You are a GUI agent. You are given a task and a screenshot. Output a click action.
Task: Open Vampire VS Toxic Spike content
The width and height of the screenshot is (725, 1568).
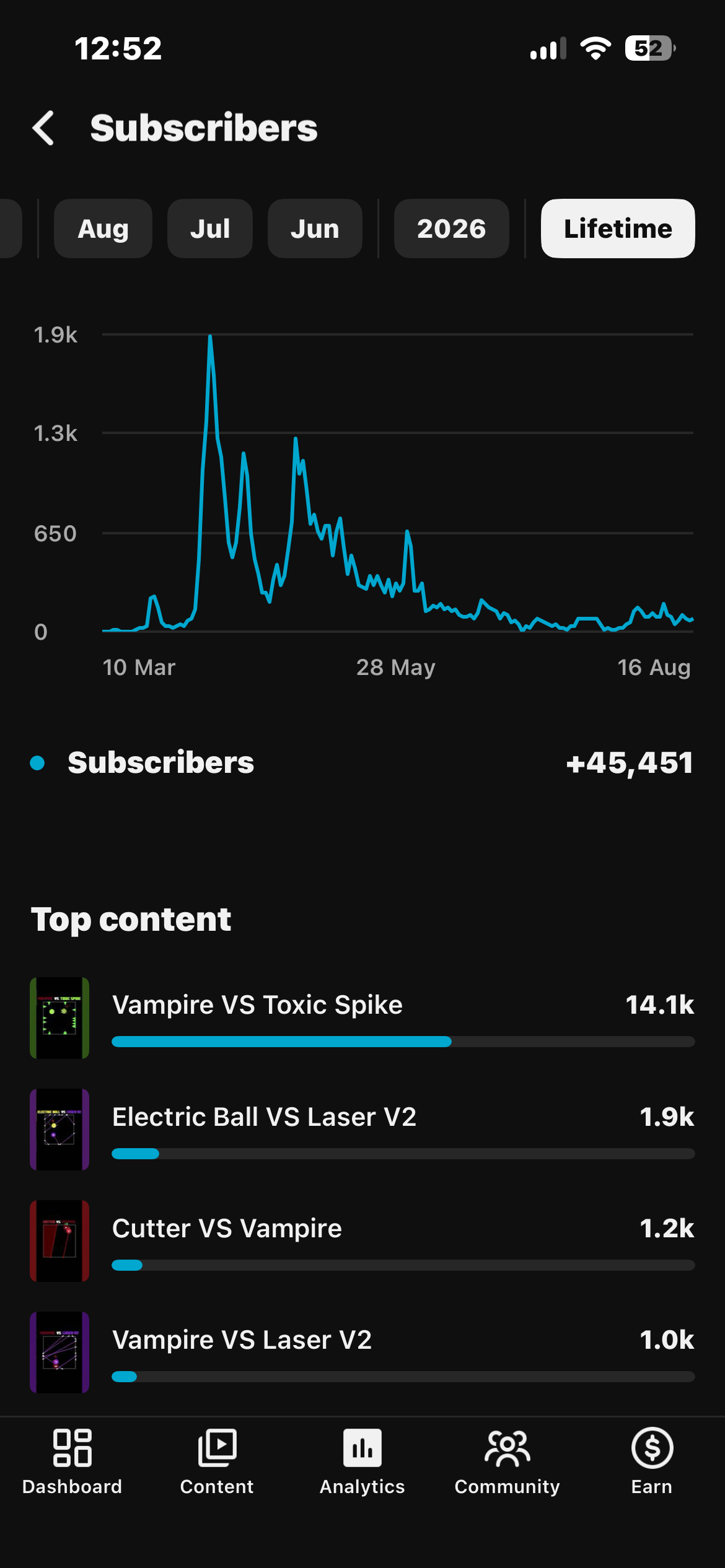[x=362, y=1018]
